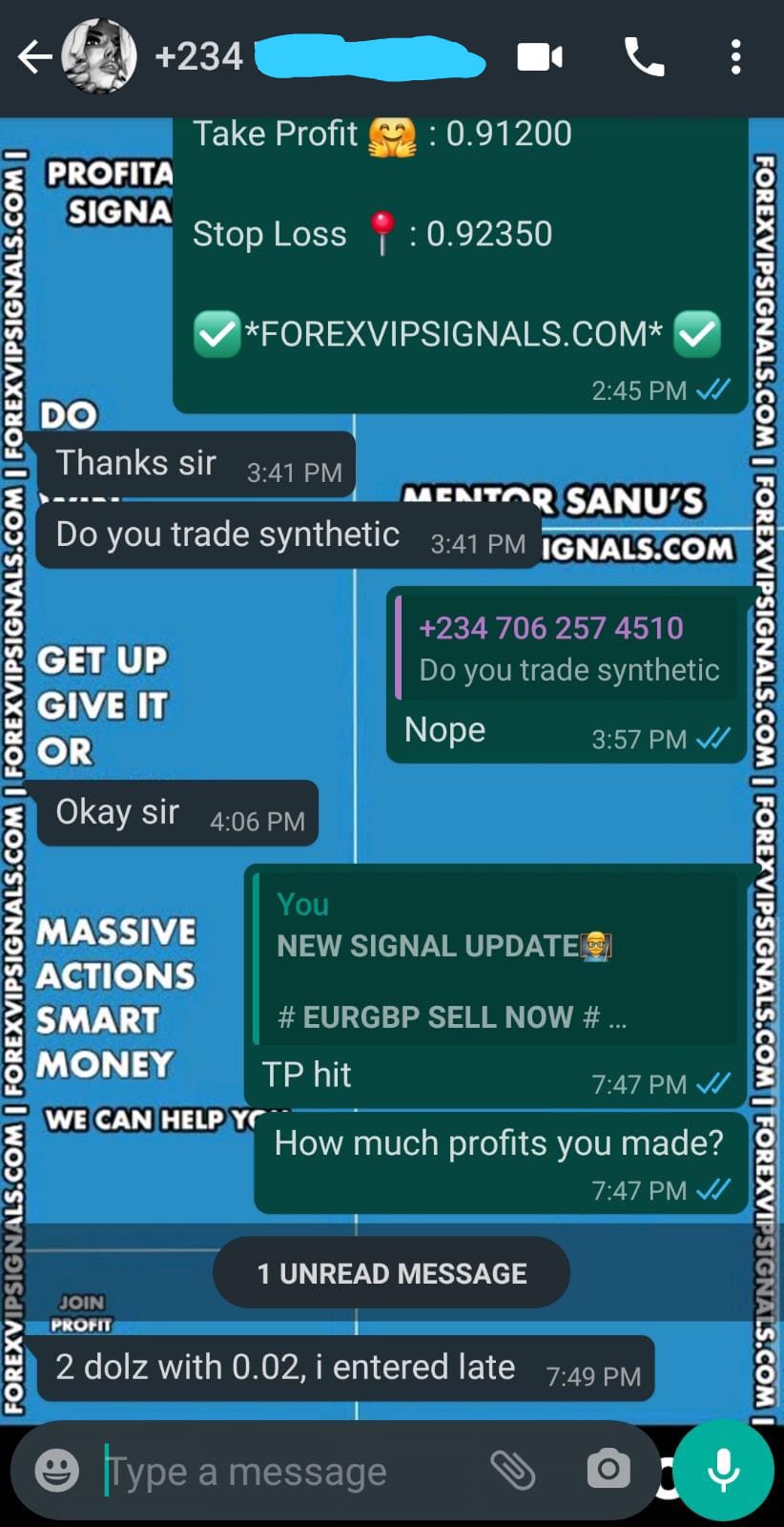Go back to the chats list
The height and width of the screenshot is (1527, 784).
click(x=34, y=57)
